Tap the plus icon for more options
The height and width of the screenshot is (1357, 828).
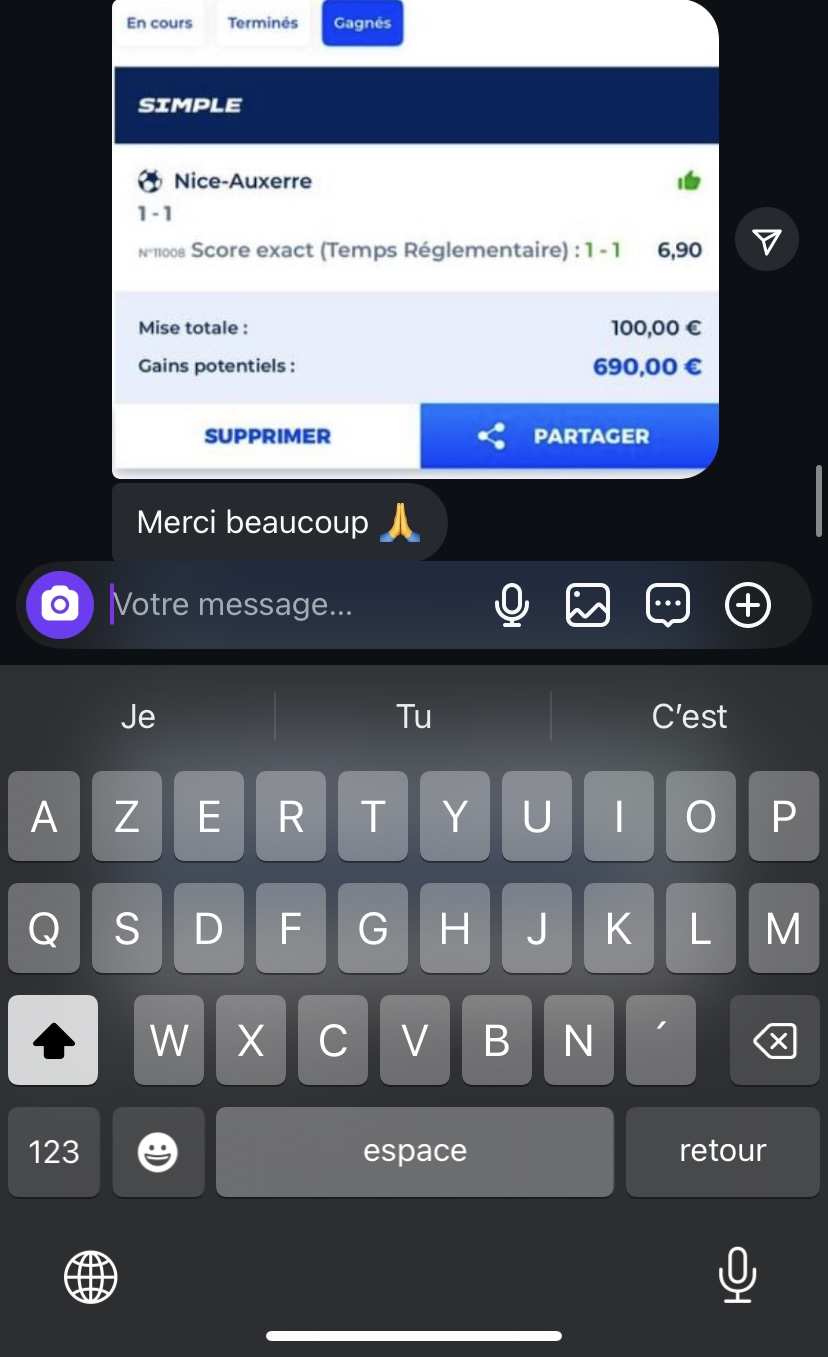click(x=748, y=604)
